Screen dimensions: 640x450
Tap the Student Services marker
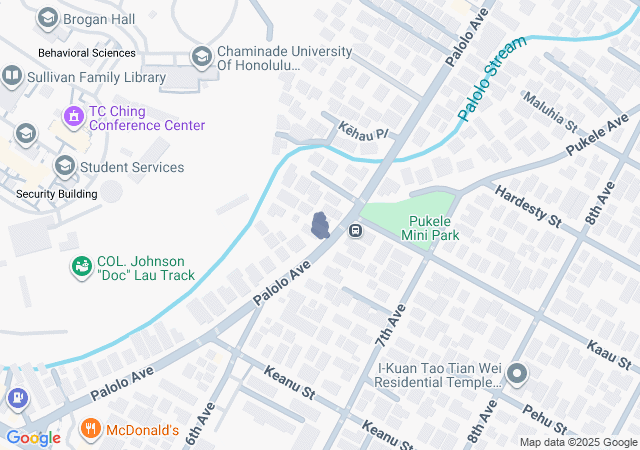click(65, 166)
